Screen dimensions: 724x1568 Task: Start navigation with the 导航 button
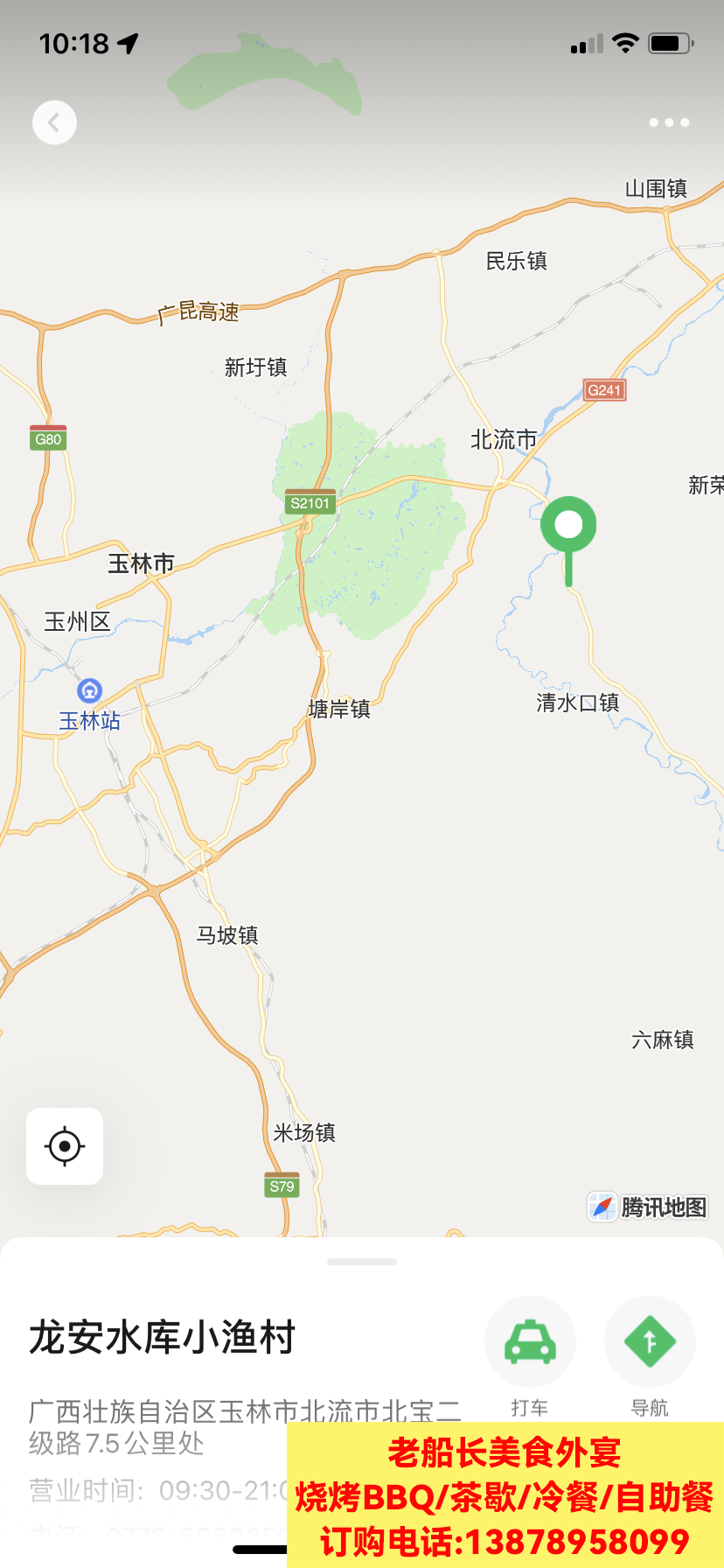pyautogui.click(x=650, y=1342)
